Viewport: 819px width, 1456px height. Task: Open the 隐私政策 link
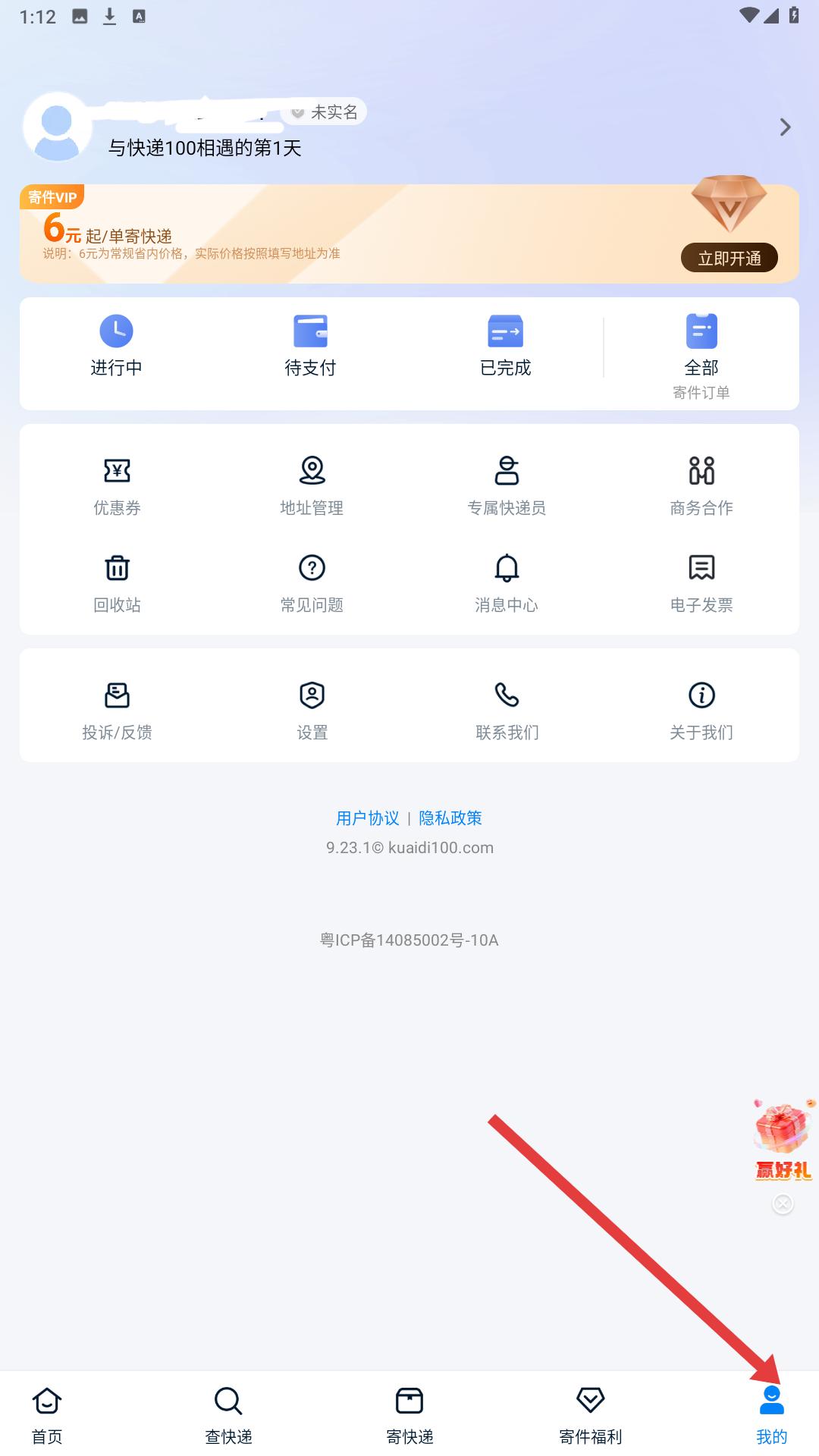tap(450, 818)
